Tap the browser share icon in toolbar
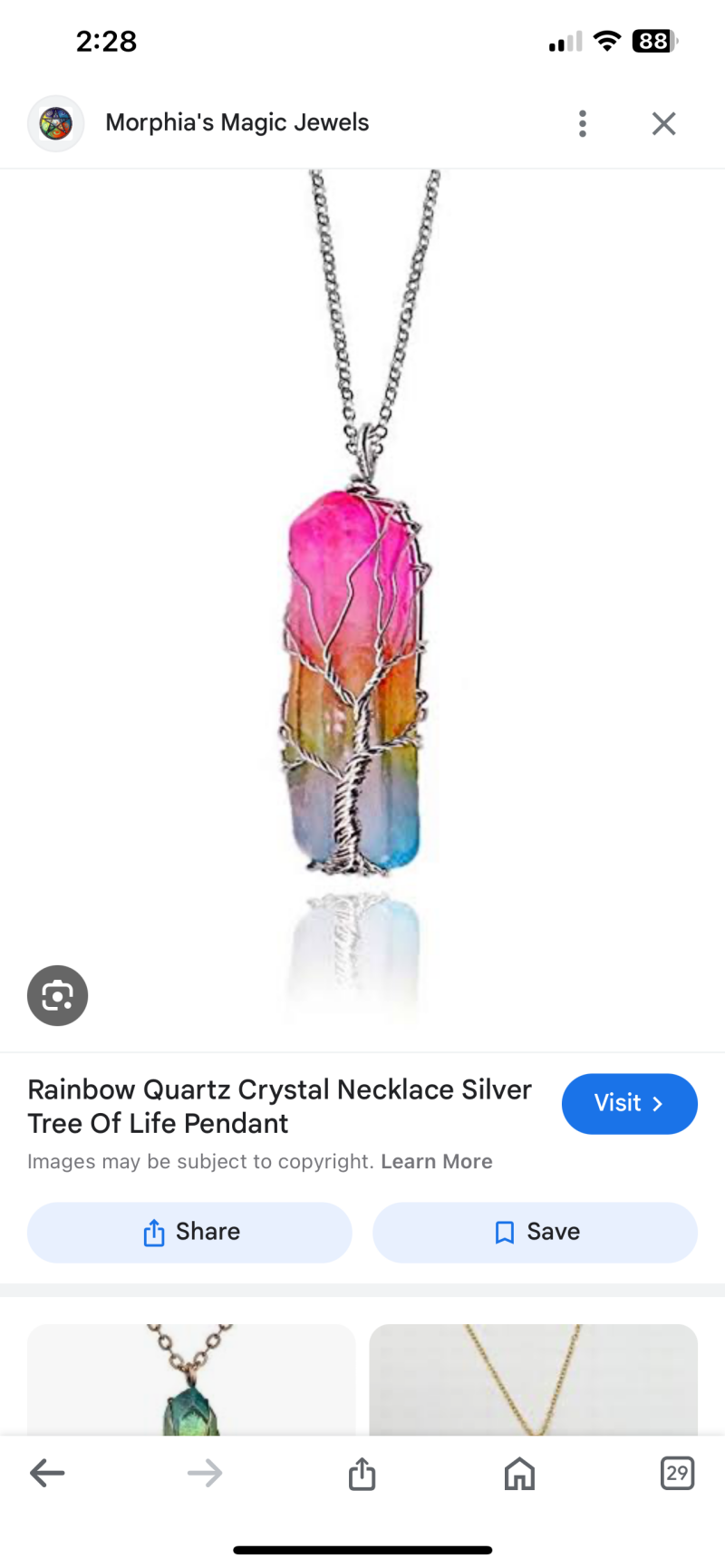The width and height of the screenshot is (725, 1568). click(x=362, y=1473)
